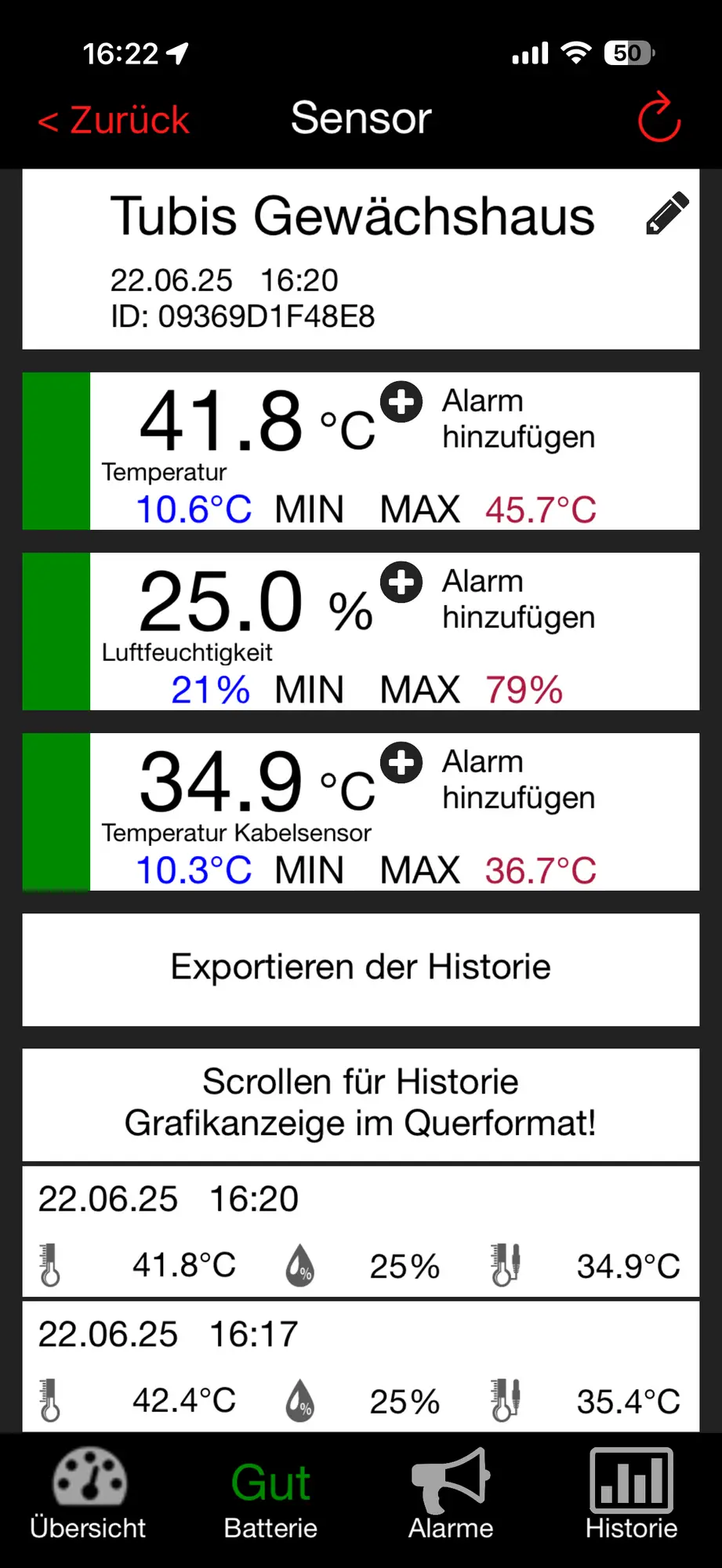Go back with the Zurück button
This screenshot has height=1568, width=722.
[114, 121]
